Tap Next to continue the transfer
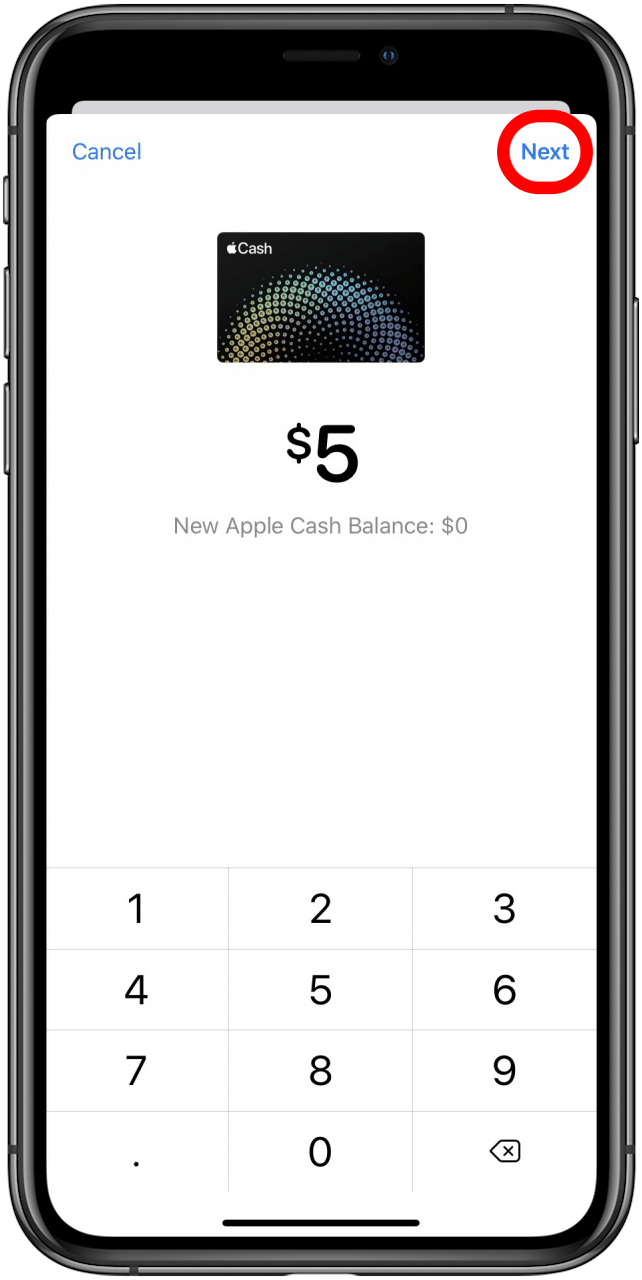642x1280 pixels. (544, 152)
